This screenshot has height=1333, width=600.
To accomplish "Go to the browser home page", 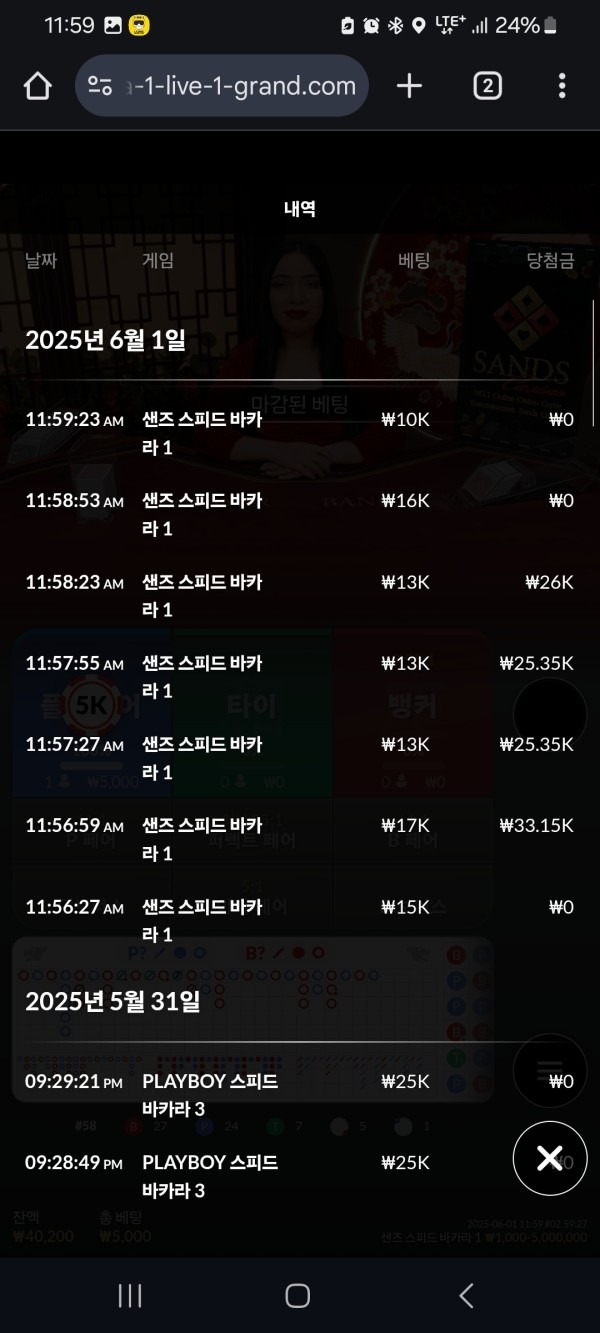I will [x=38, y=87].
